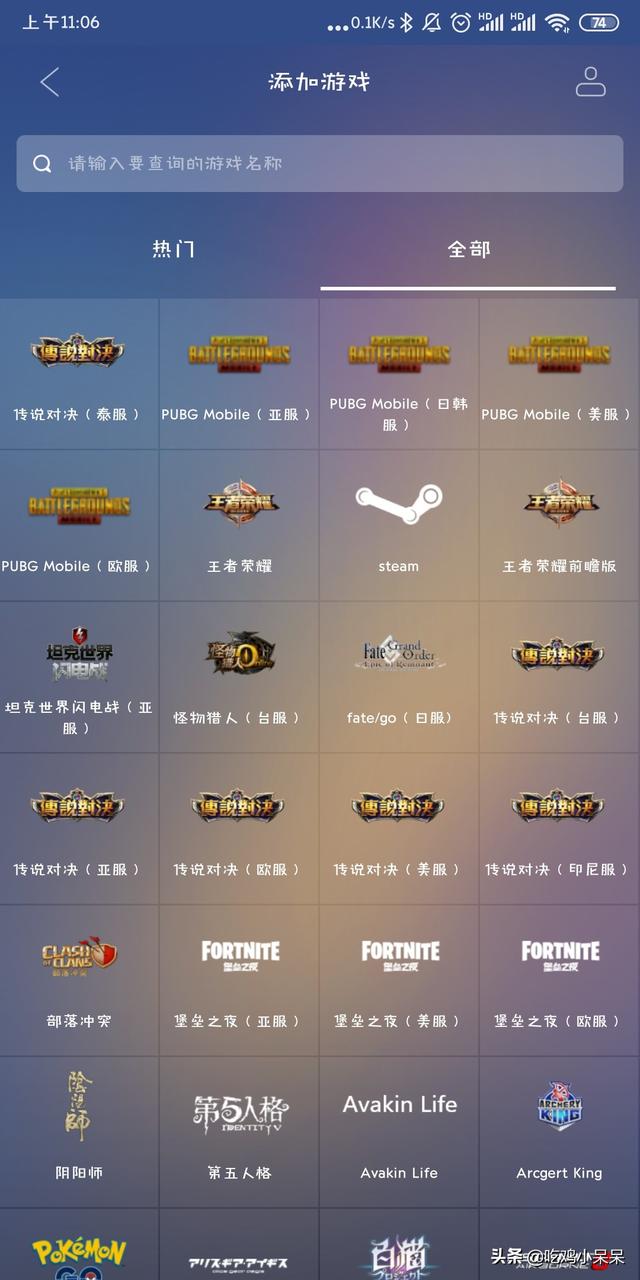Choose Arcgert King tile
The image size is (640, 1280).
(558, 1132)
